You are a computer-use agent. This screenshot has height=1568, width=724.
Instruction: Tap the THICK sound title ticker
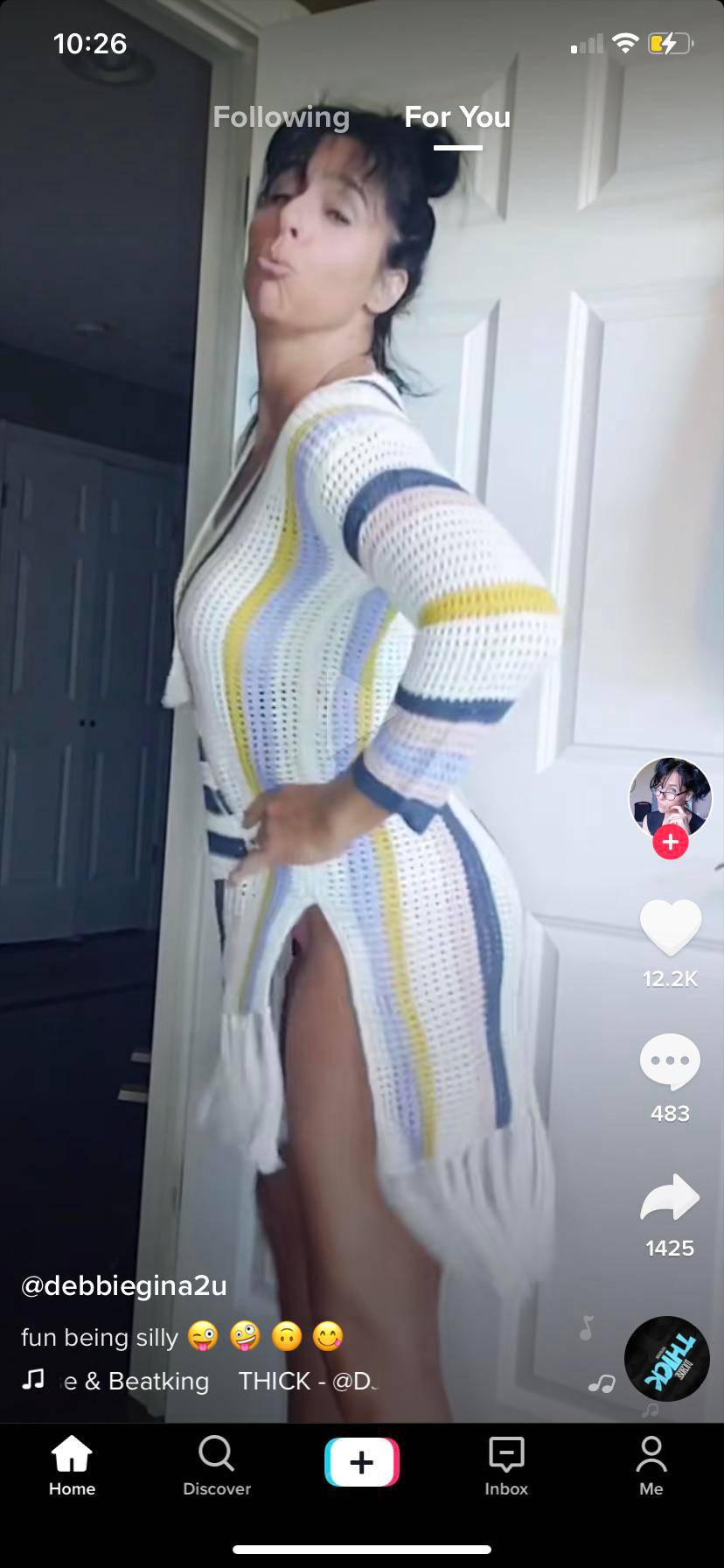coord(219,1382)
